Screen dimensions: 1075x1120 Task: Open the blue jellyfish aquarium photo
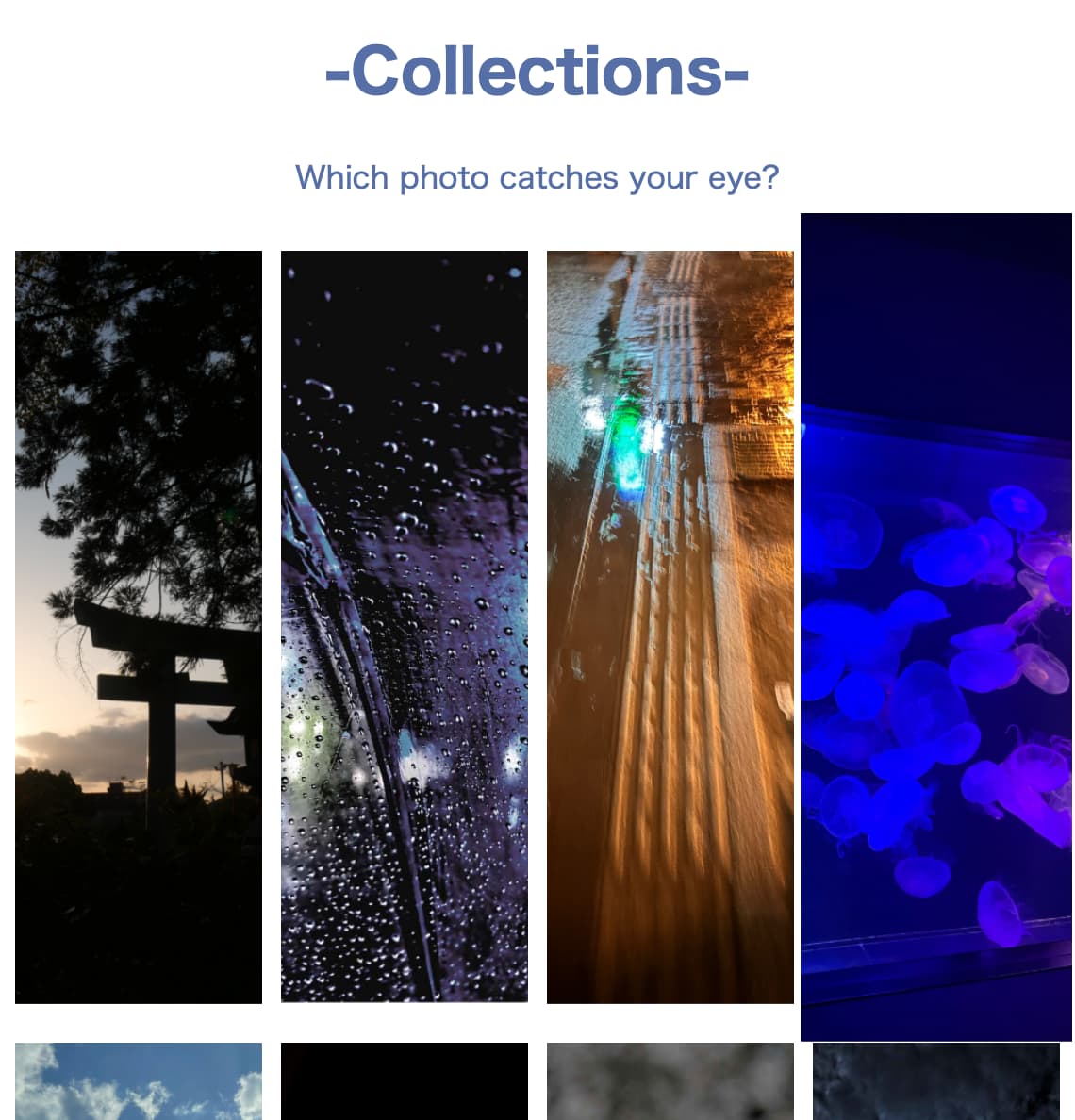click(936, 627)
